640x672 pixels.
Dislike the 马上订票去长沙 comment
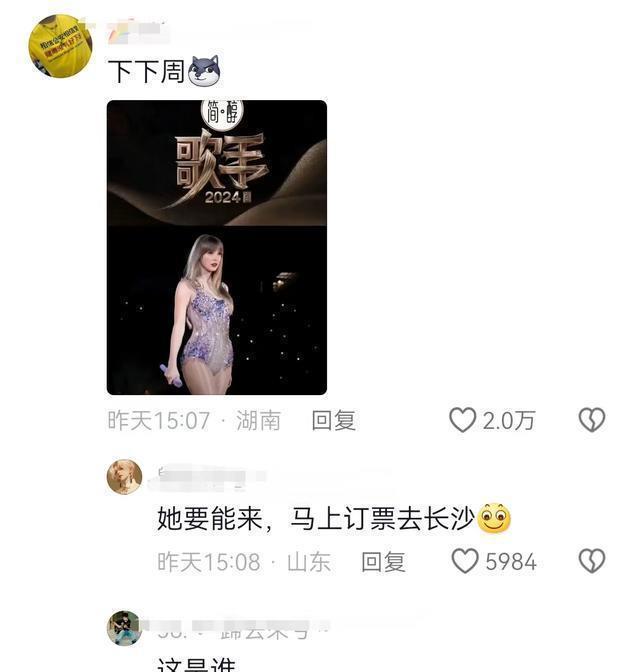point(592,562)
